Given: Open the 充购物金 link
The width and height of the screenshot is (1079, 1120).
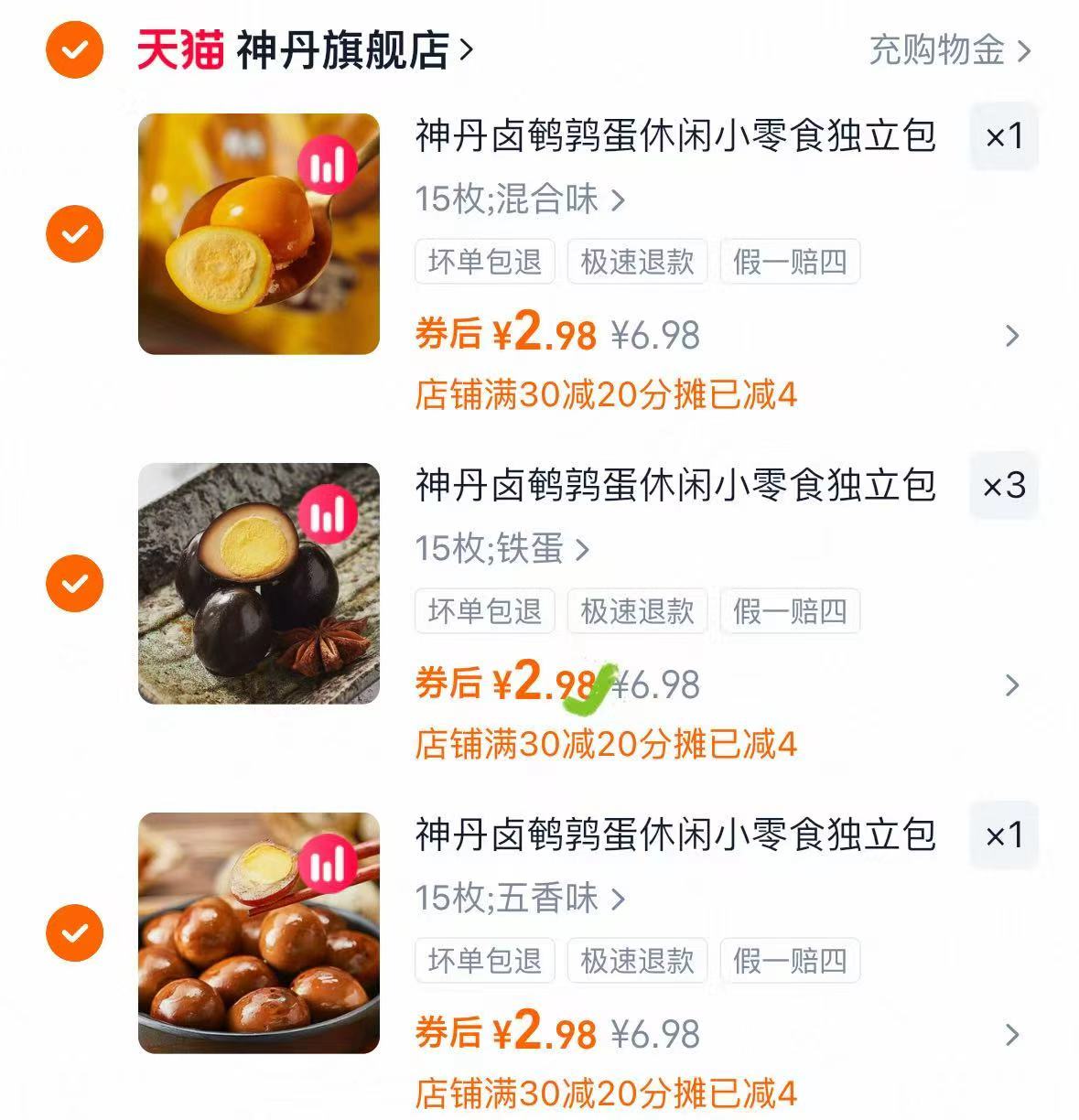Looking at the screenshot, I should pyautogui.click(x=943, y=52).
